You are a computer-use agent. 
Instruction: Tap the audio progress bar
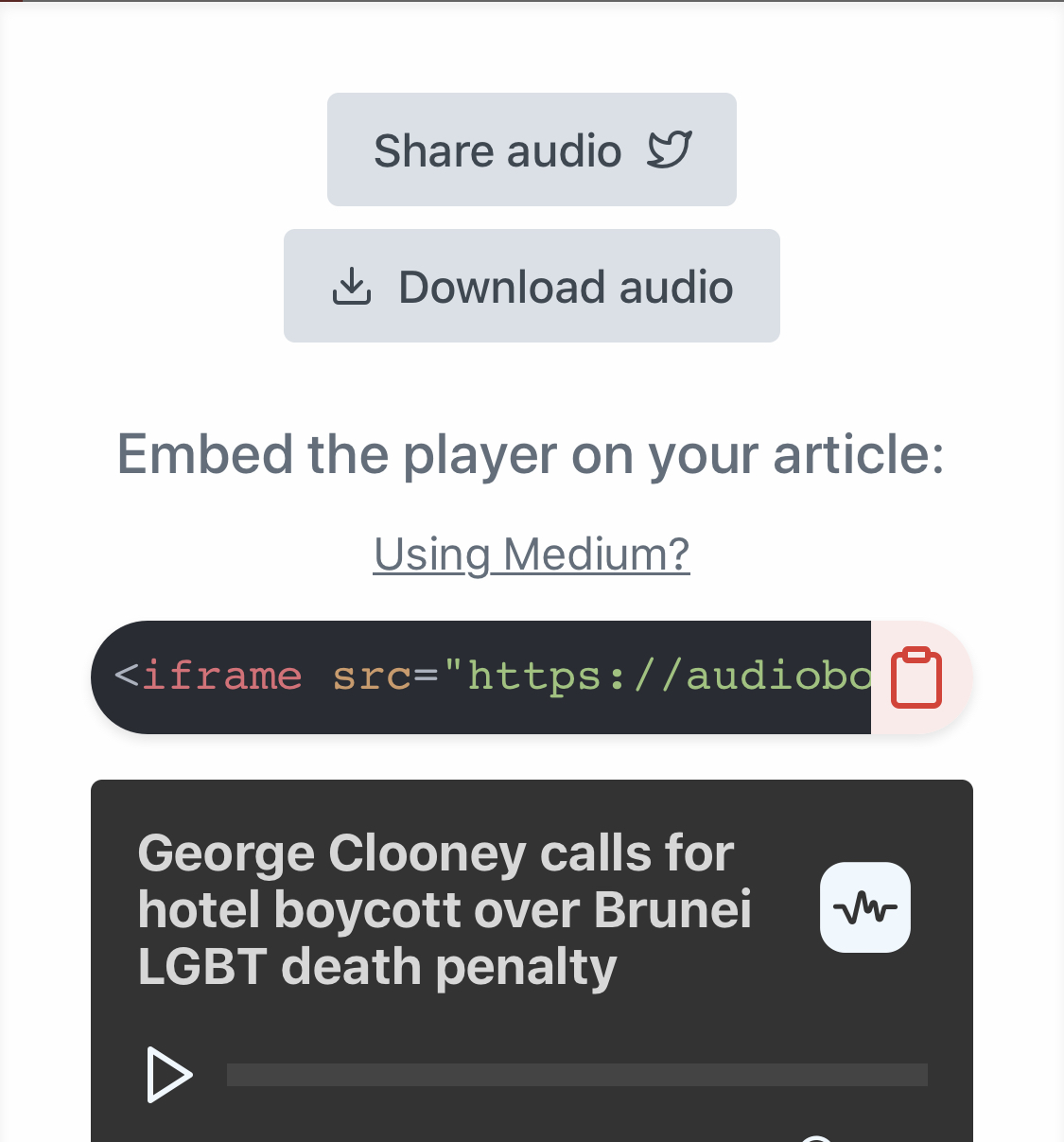[x=577, y=1075]
